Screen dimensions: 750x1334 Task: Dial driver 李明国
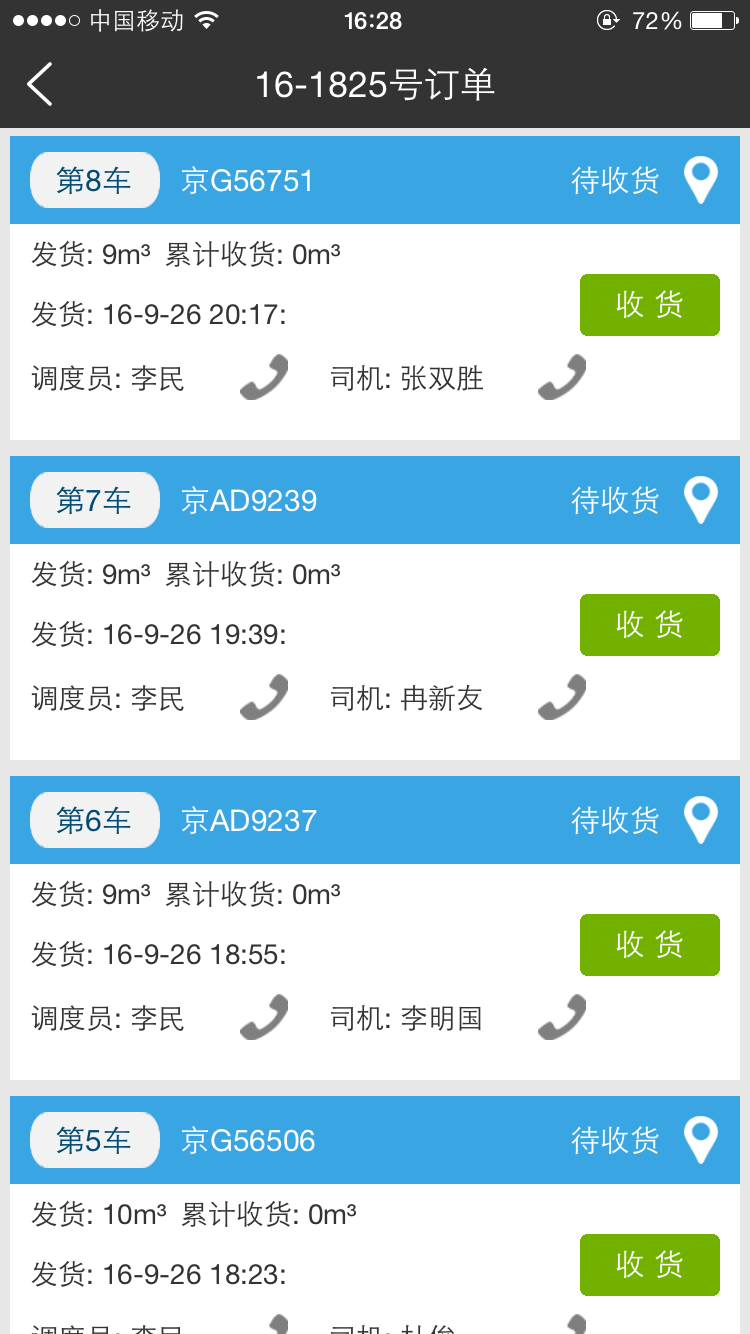pyautogui.click(x=562, y=1018)
